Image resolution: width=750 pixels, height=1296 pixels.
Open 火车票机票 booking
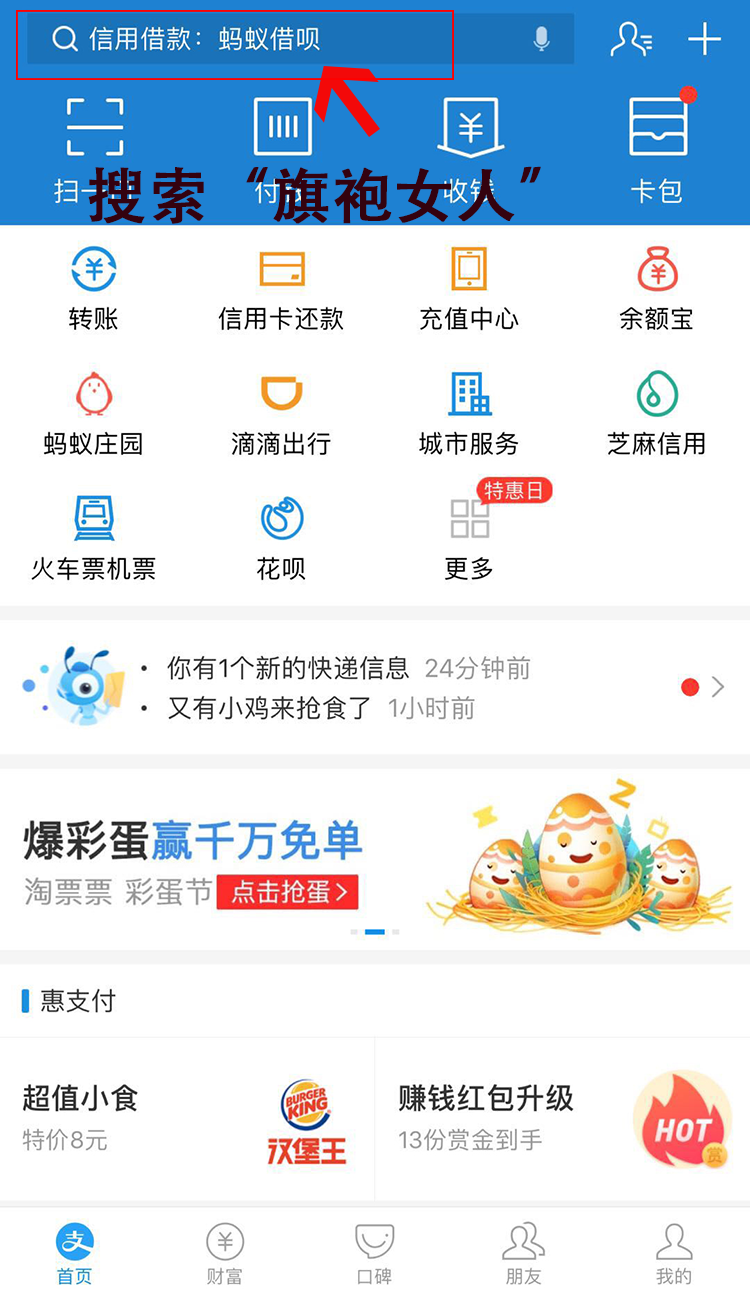tap(94, 538)
